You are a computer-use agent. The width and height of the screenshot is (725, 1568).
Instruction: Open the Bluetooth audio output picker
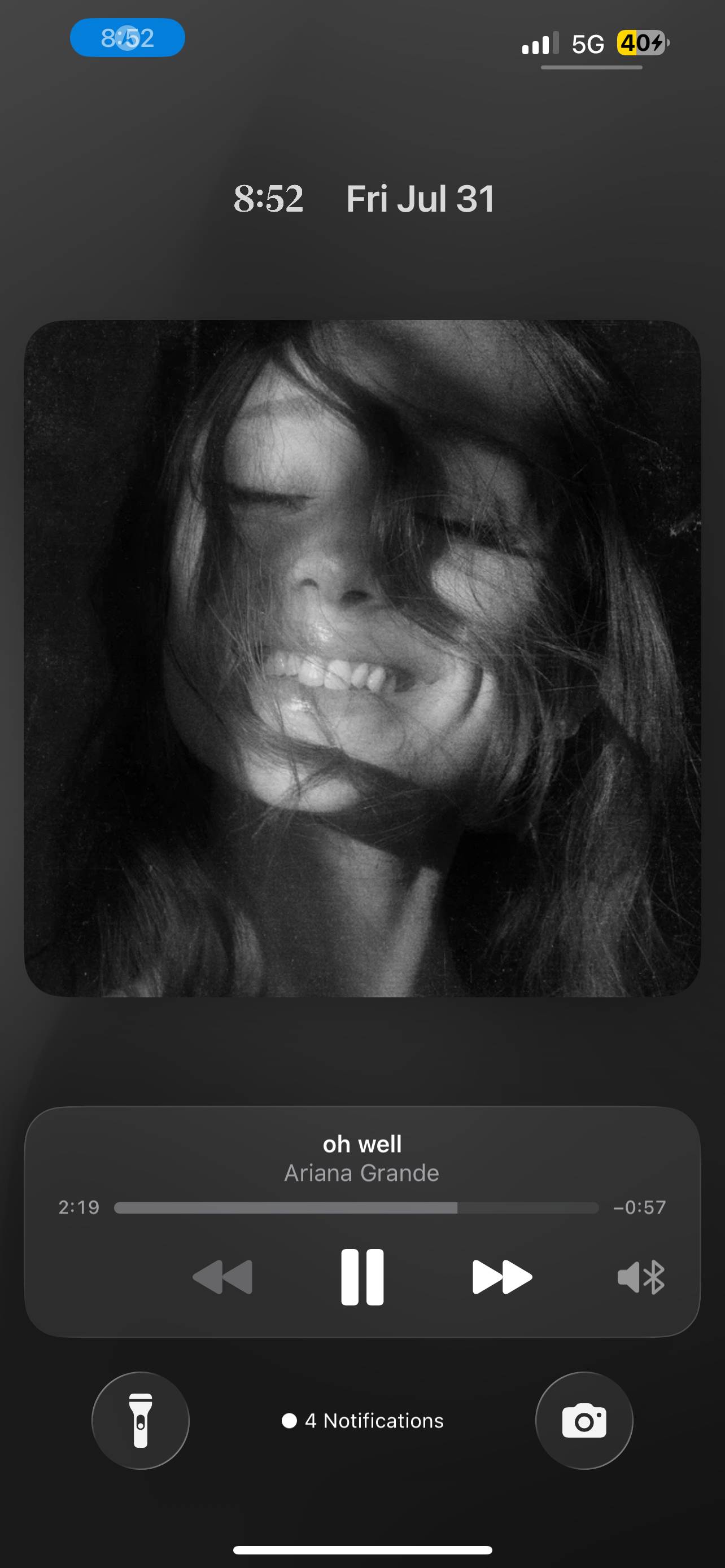(641, 1276)
